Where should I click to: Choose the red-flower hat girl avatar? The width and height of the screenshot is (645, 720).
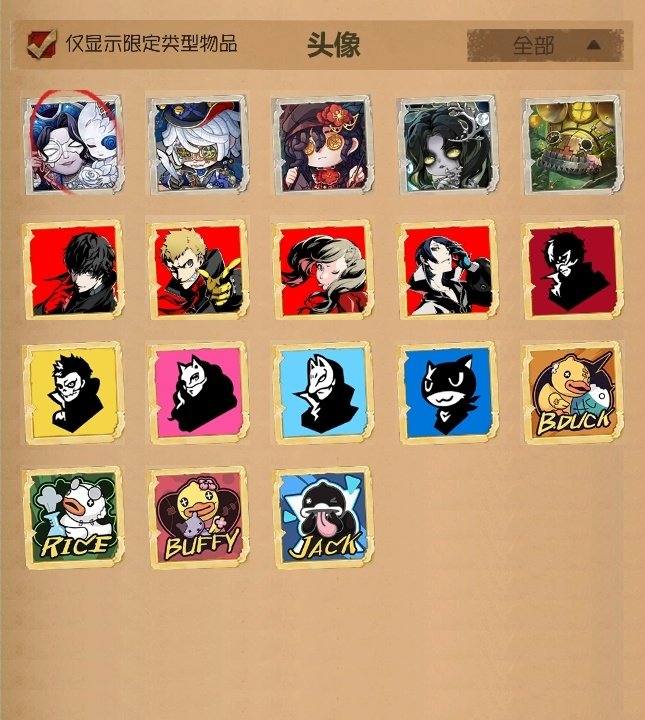click(x=322, y=145)
